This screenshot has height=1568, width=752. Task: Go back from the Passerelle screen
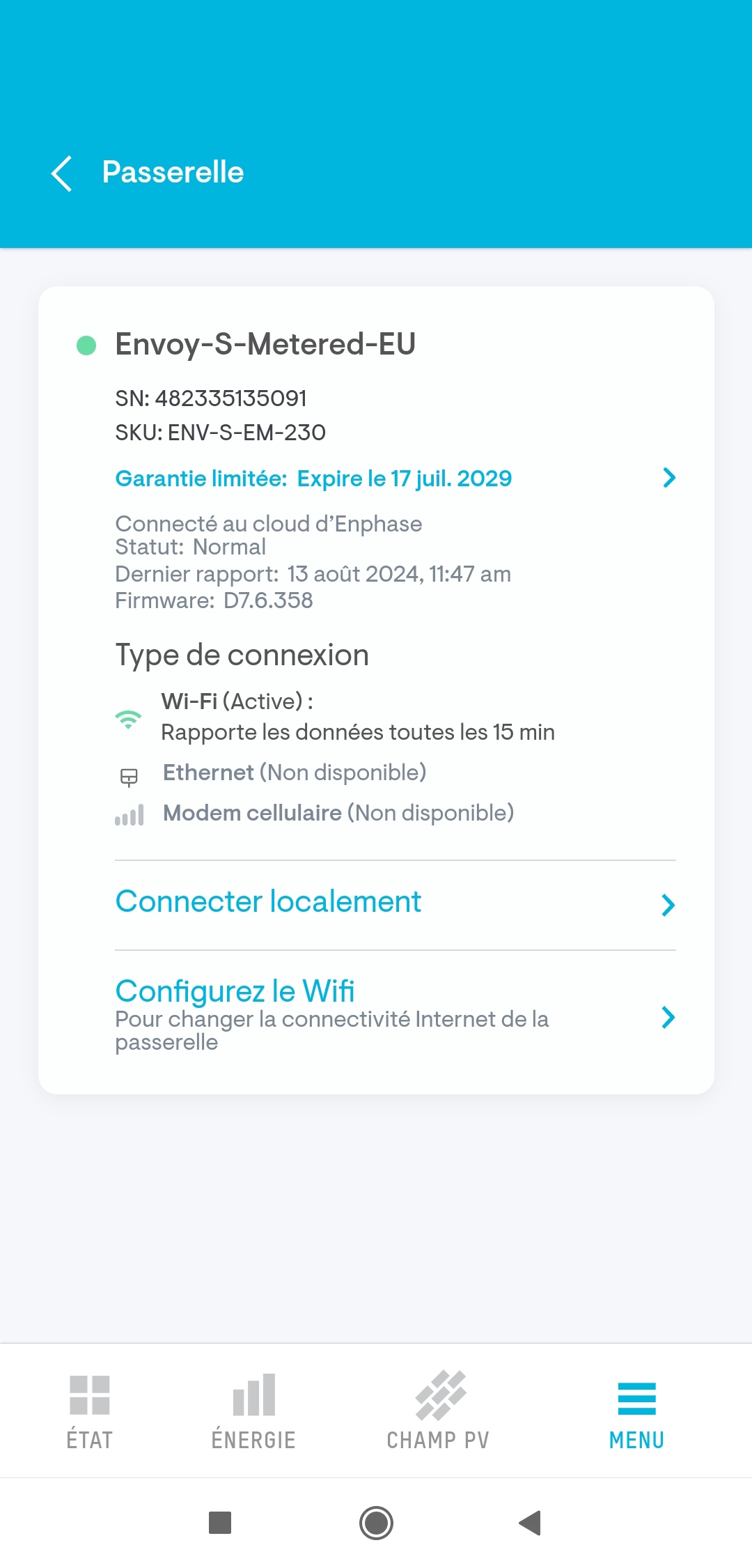[x=62, y=173]
